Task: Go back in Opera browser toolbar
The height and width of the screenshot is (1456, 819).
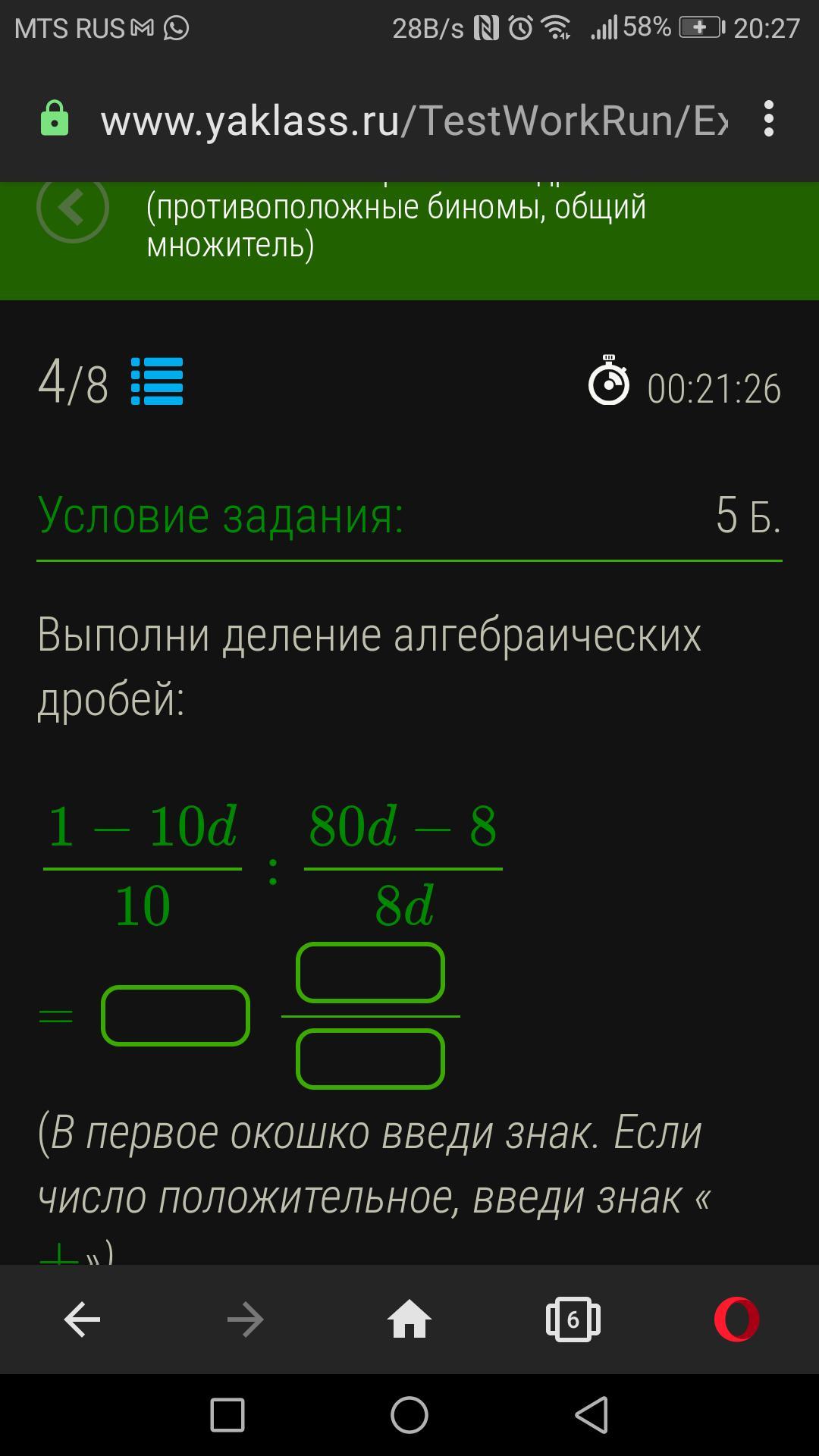Action: pos(82,1319)
